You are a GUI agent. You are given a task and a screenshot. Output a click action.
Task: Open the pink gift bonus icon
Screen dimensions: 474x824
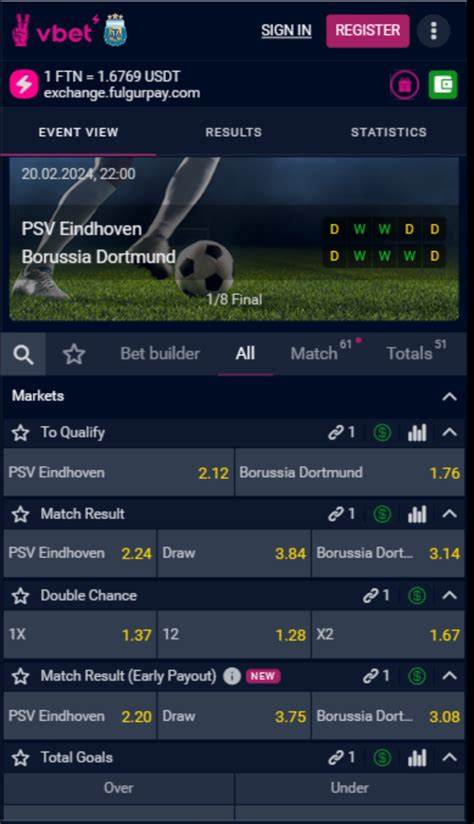404,85
